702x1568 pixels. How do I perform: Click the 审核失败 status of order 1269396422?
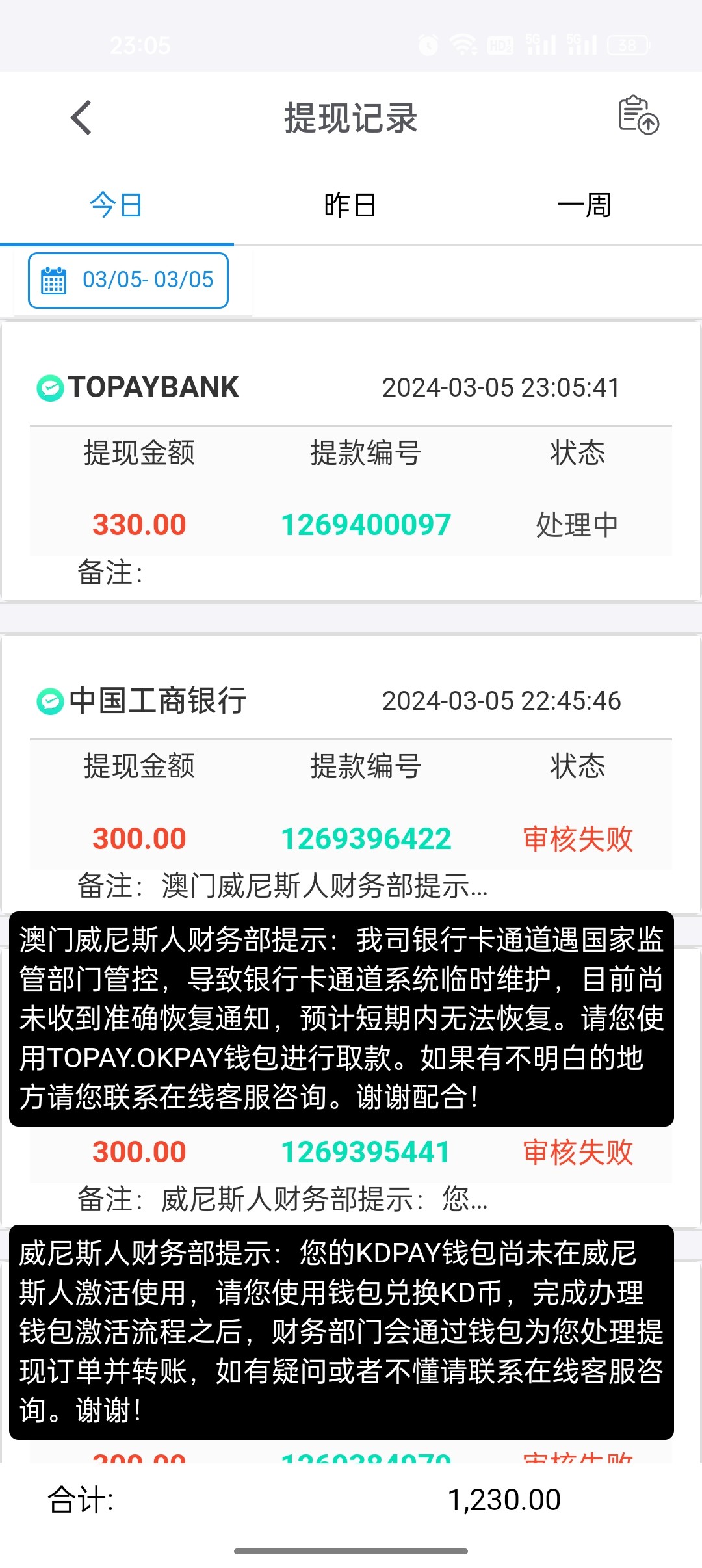577,839
